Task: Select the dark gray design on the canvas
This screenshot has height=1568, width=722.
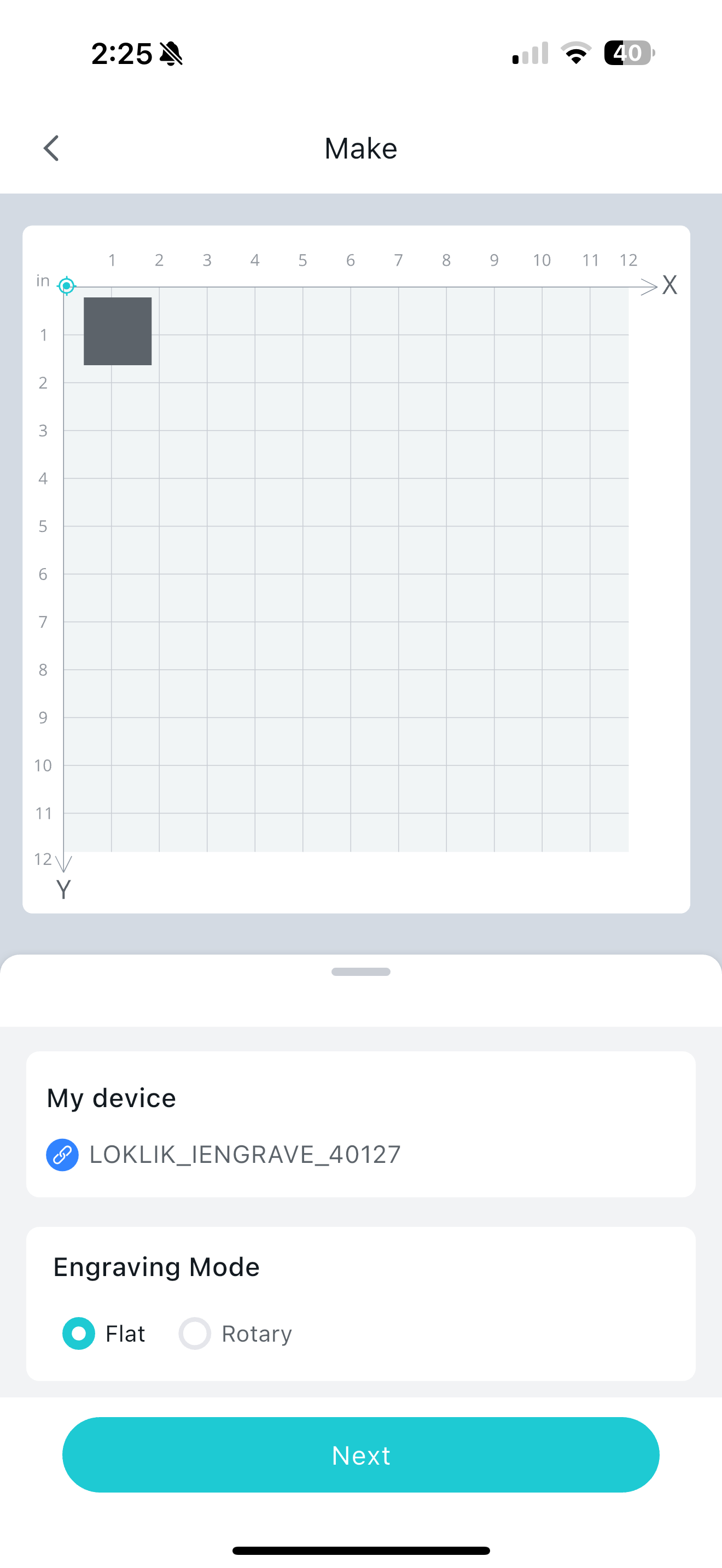Action: pos(118,331)
